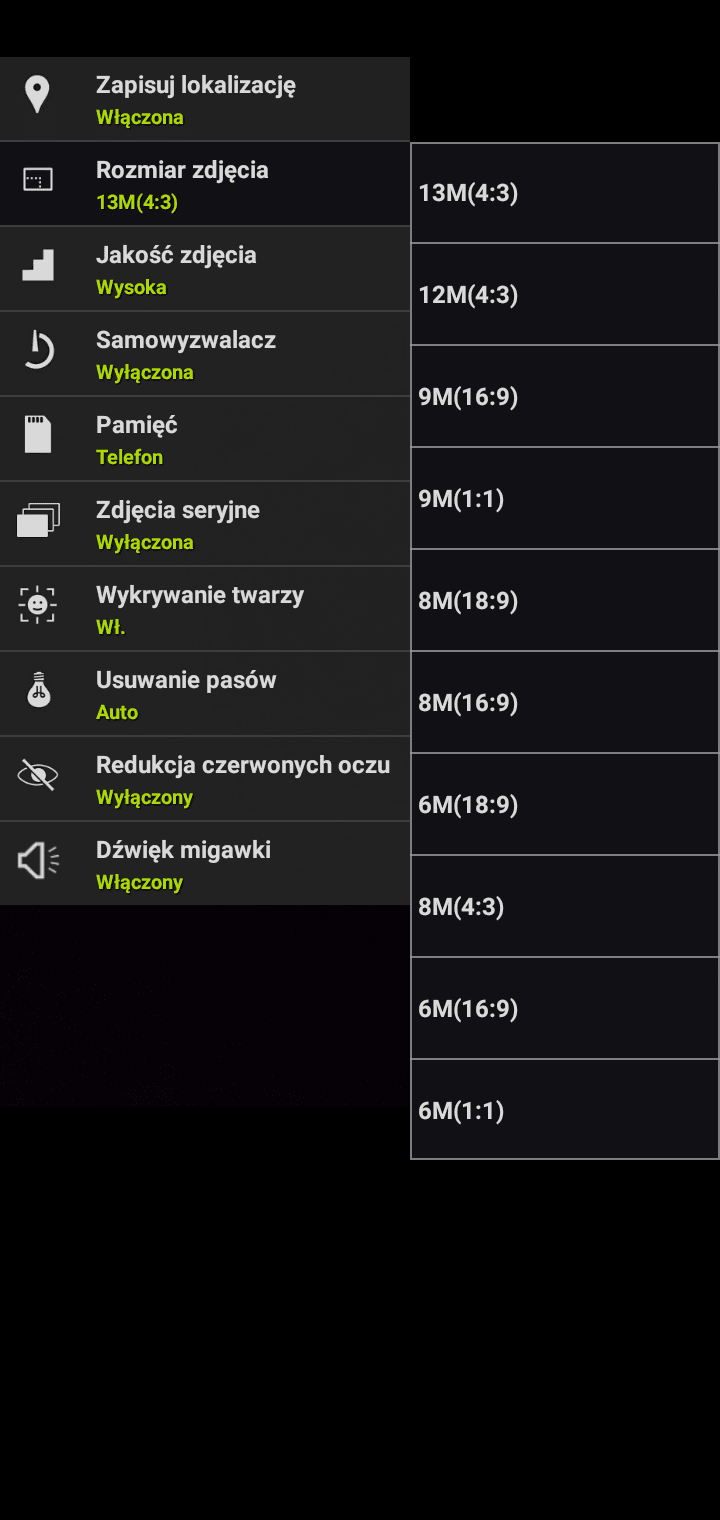The image size is (720, 1520).
Task: Open the Samowyzwalacz timer setting
Action: [x=205, y=354]
